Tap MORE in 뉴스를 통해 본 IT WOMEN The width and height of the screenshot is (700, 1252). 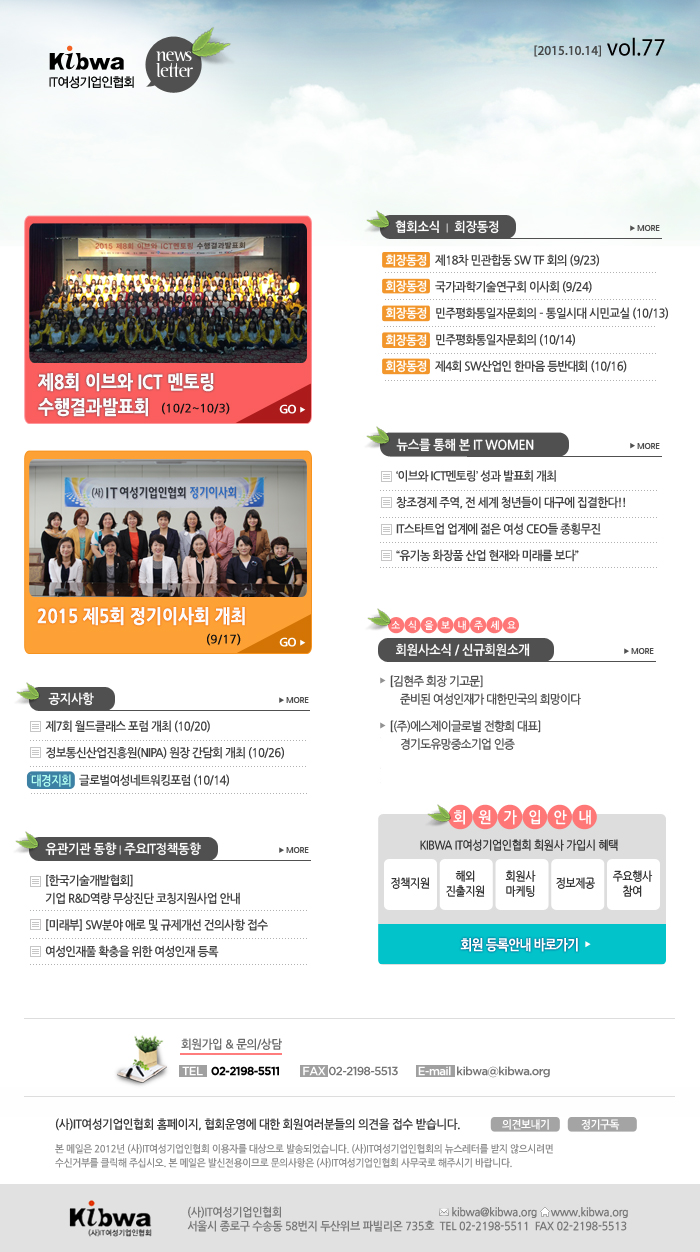[x=645, y=446]
